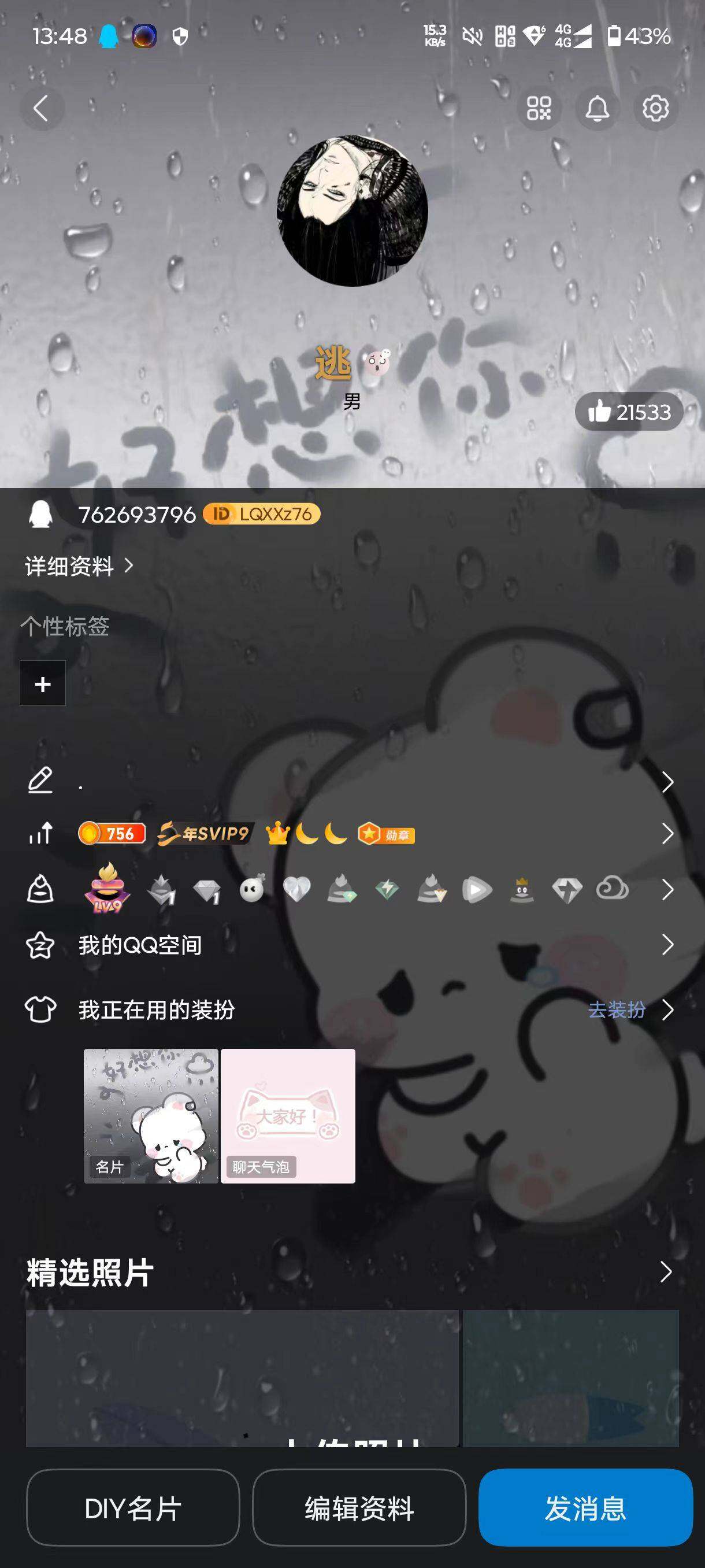Tap the star icon beside 我的QQ空间

39,946
